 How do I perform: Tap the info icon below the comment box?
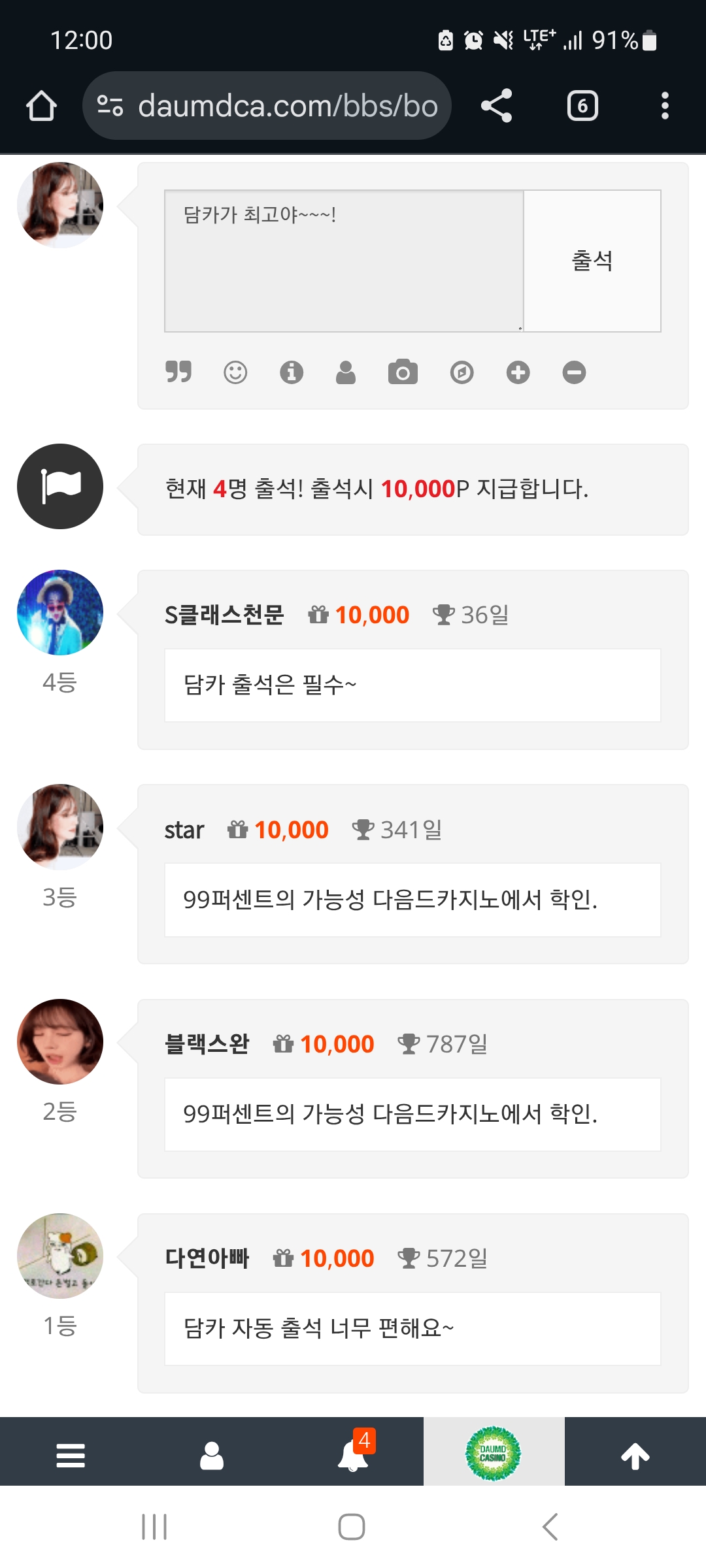[292, 372]
